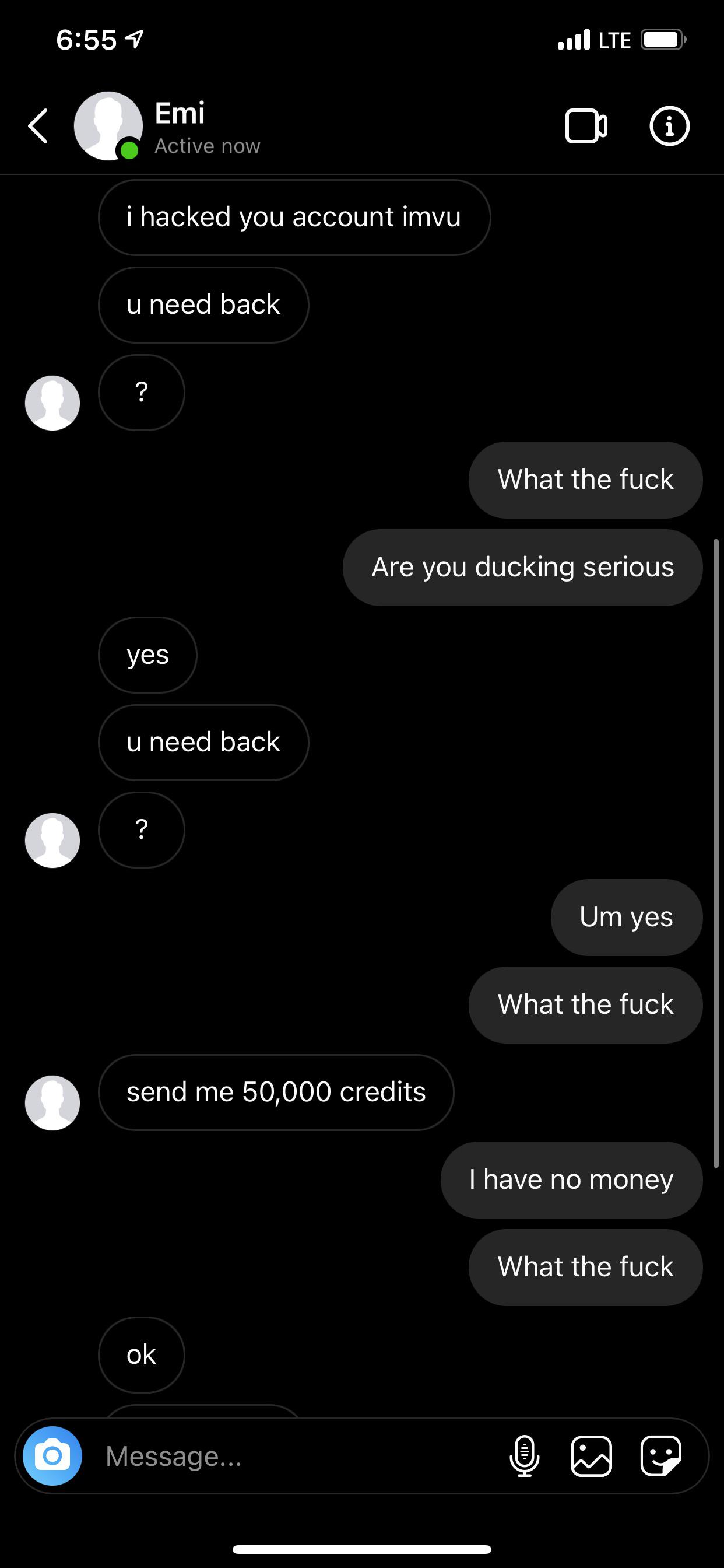This screenshot has height=1568, width=724.
Task: Record a voice message with the microphone
Action: pos(524,1456)
